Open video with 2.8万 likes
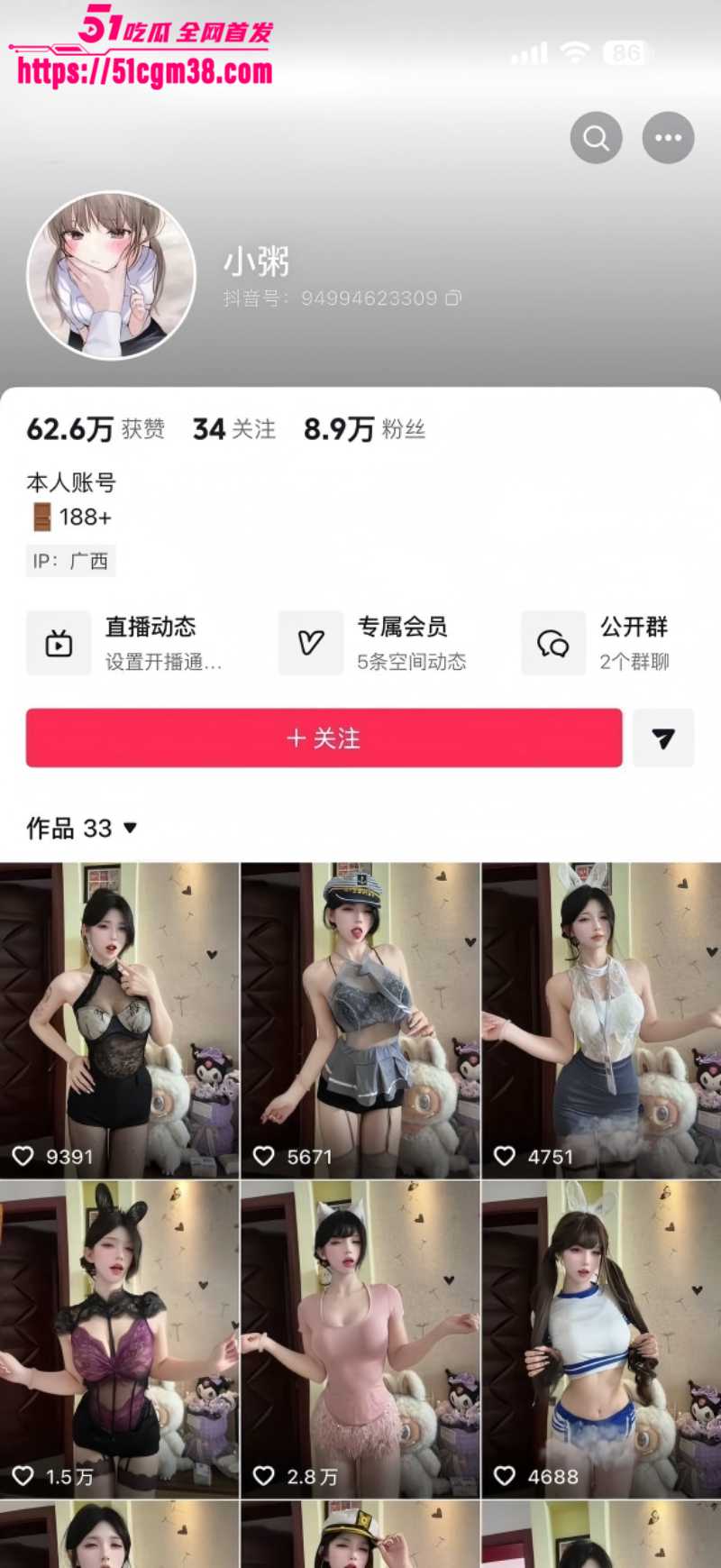Viewport: 721px width, 1568px height. 360,1340
